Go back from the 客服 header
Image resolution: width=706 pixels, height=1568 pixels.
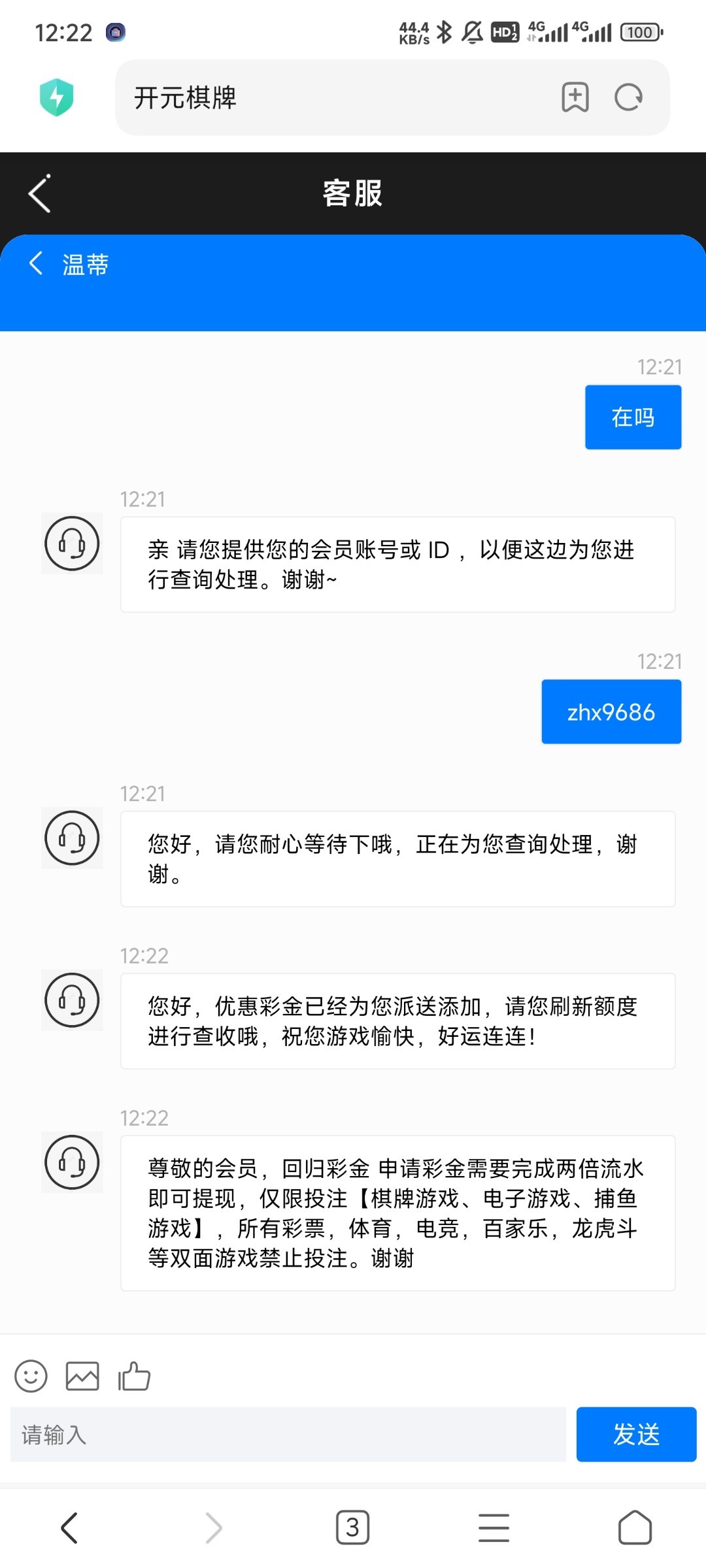(39, 193)
